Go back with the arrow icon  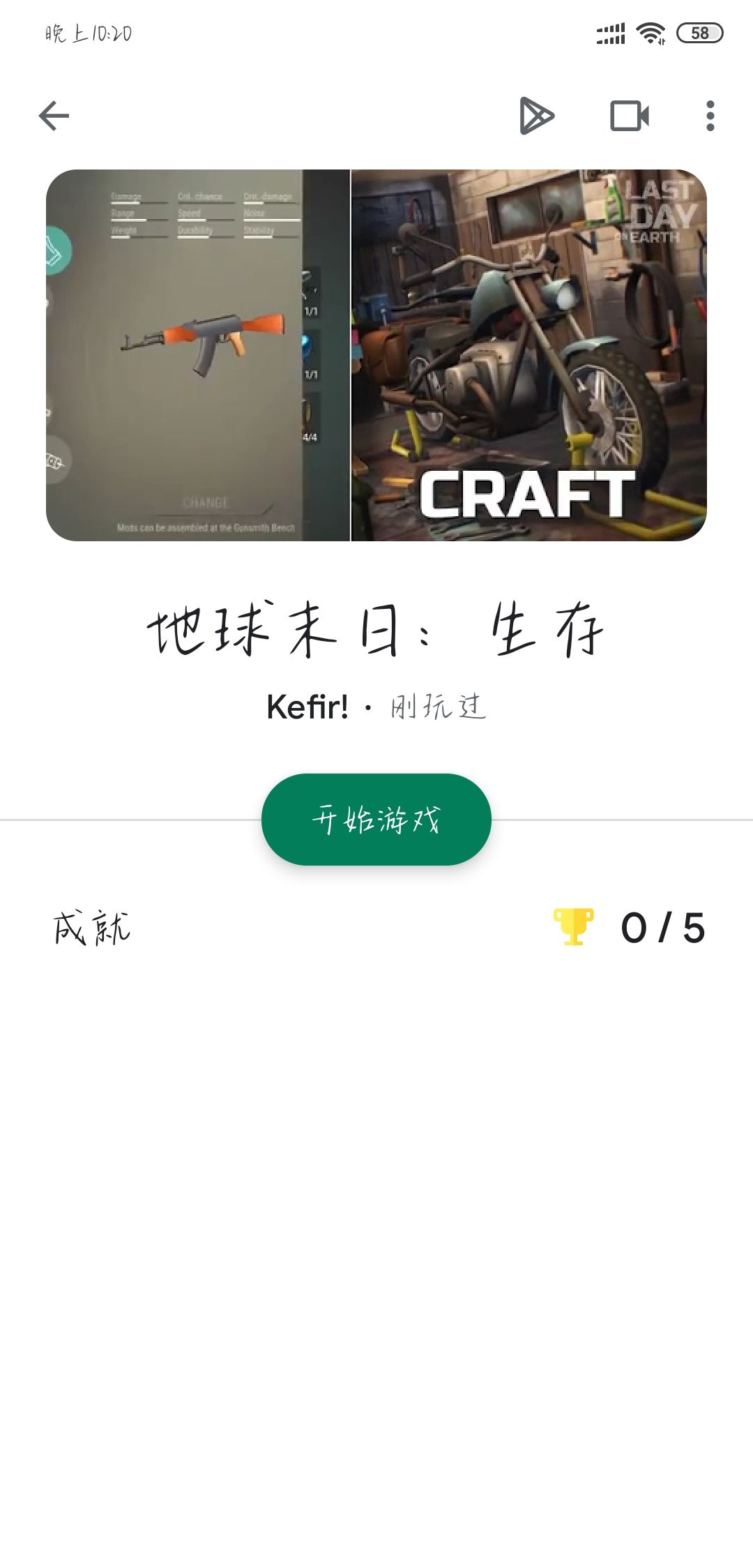[x=54, y=116]
